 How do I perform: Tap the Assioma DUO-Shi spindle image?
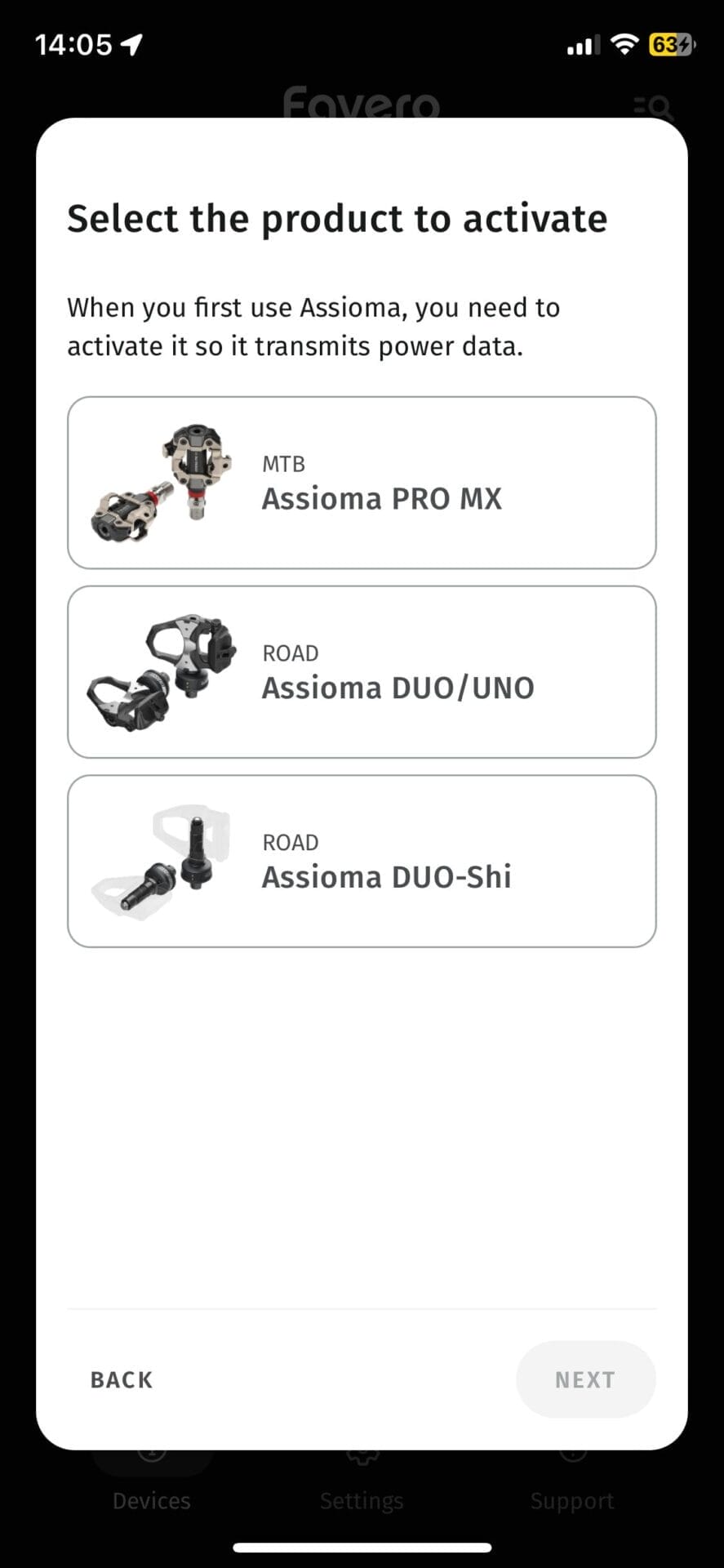(x=155, y=859)
